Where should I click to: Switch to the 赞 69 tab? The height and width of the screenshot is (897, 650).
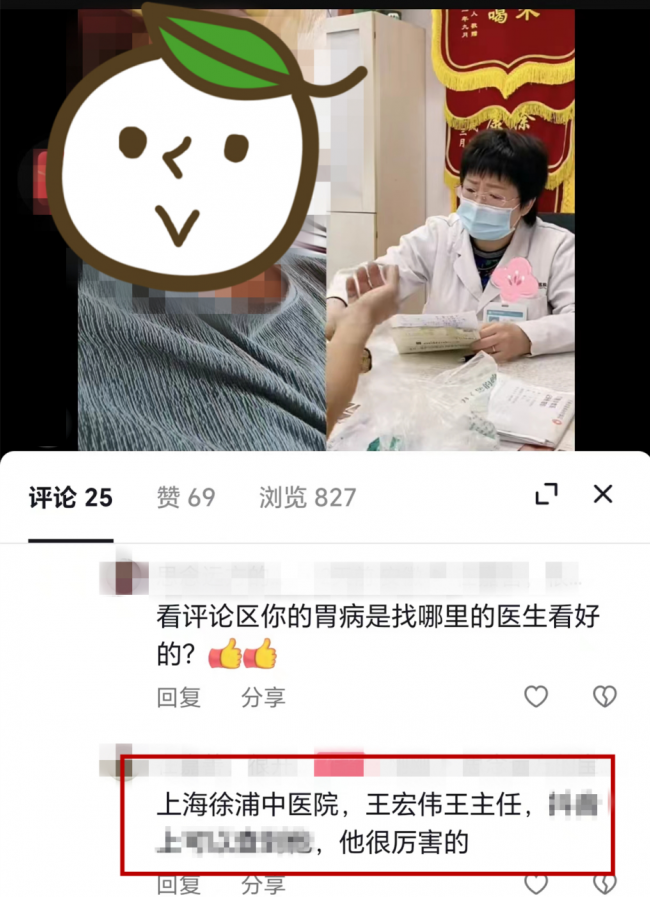point(186,497)
